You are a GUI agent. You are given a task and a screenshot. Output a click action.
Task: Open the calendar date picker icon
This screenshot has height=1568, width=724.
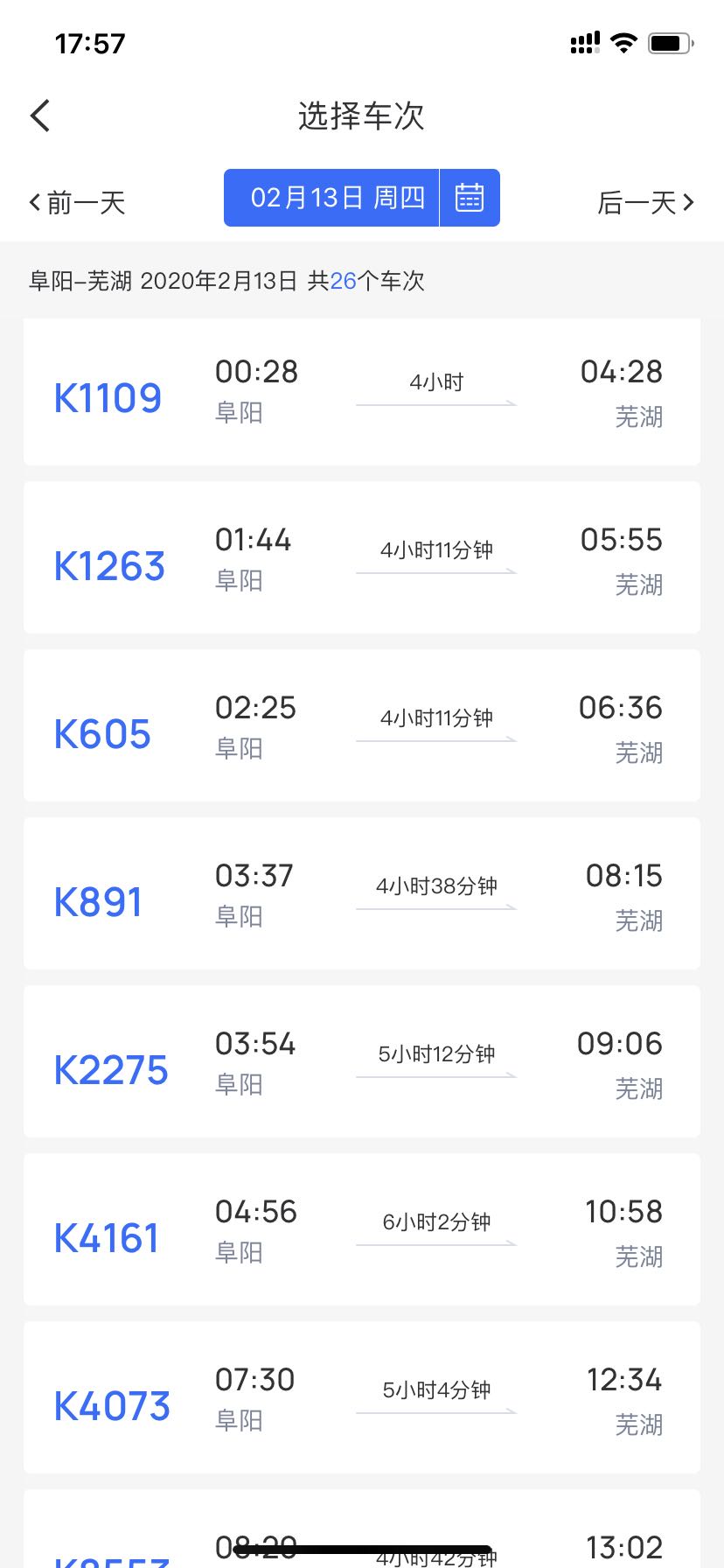click(x=470, y=198)
